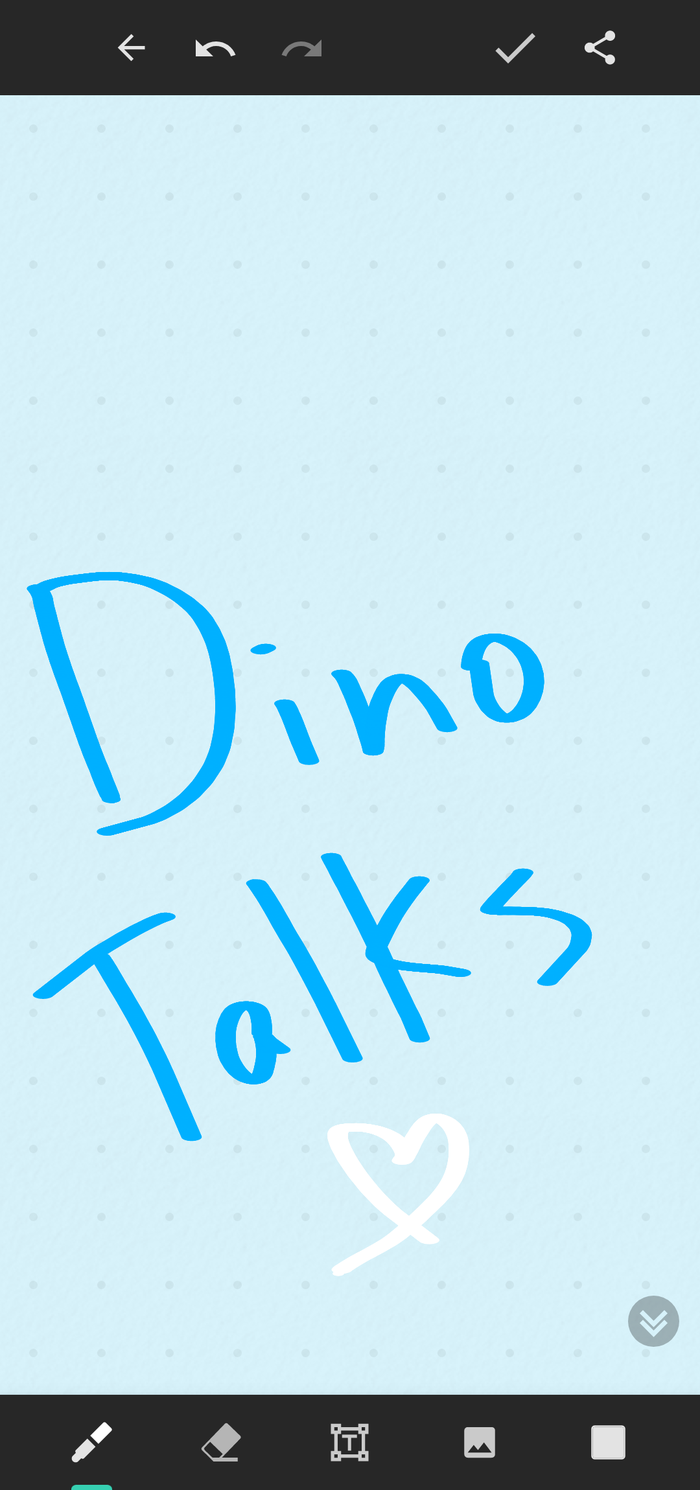Insert an image into the canvas
The height and width of the screenshot is (1490, 700).
tap(479, 1442)
